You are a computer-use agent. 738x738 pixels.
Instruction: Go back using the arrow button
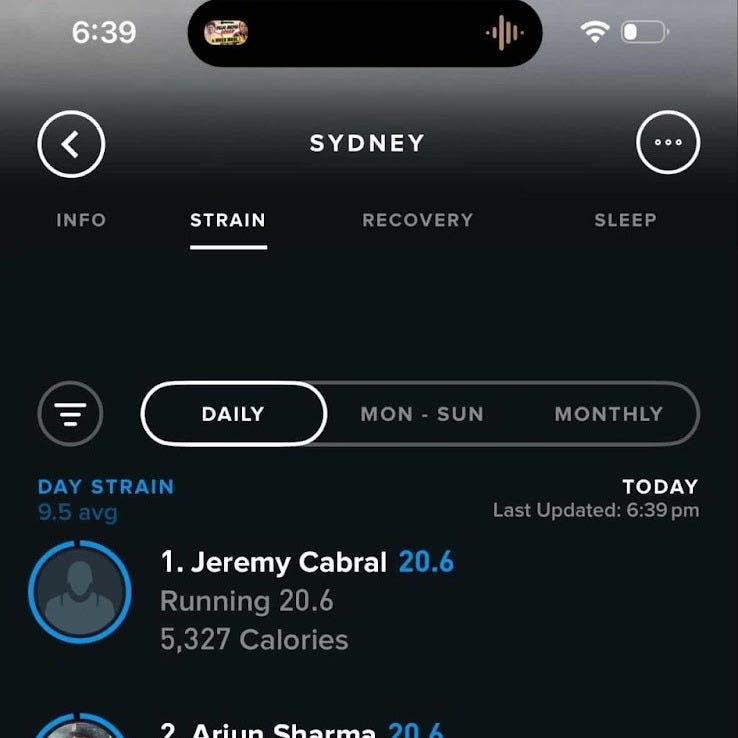(71, 144)
